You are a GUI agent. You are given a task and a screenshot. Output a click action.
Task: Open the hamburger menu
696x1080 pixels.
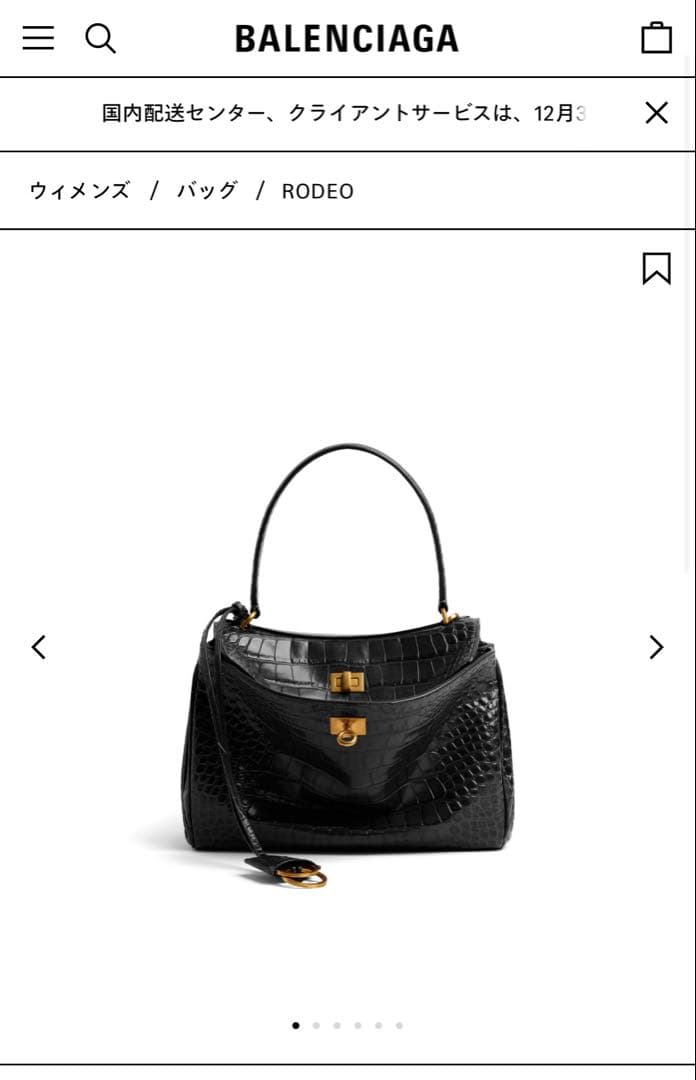pyautogui.click(x=38, y=38)
